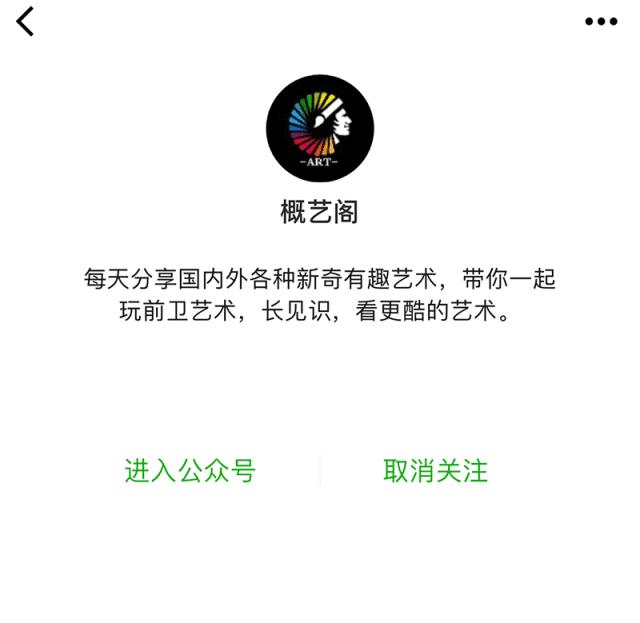Open the 概艺阁 profile avatar

click(x=320, y=129)
